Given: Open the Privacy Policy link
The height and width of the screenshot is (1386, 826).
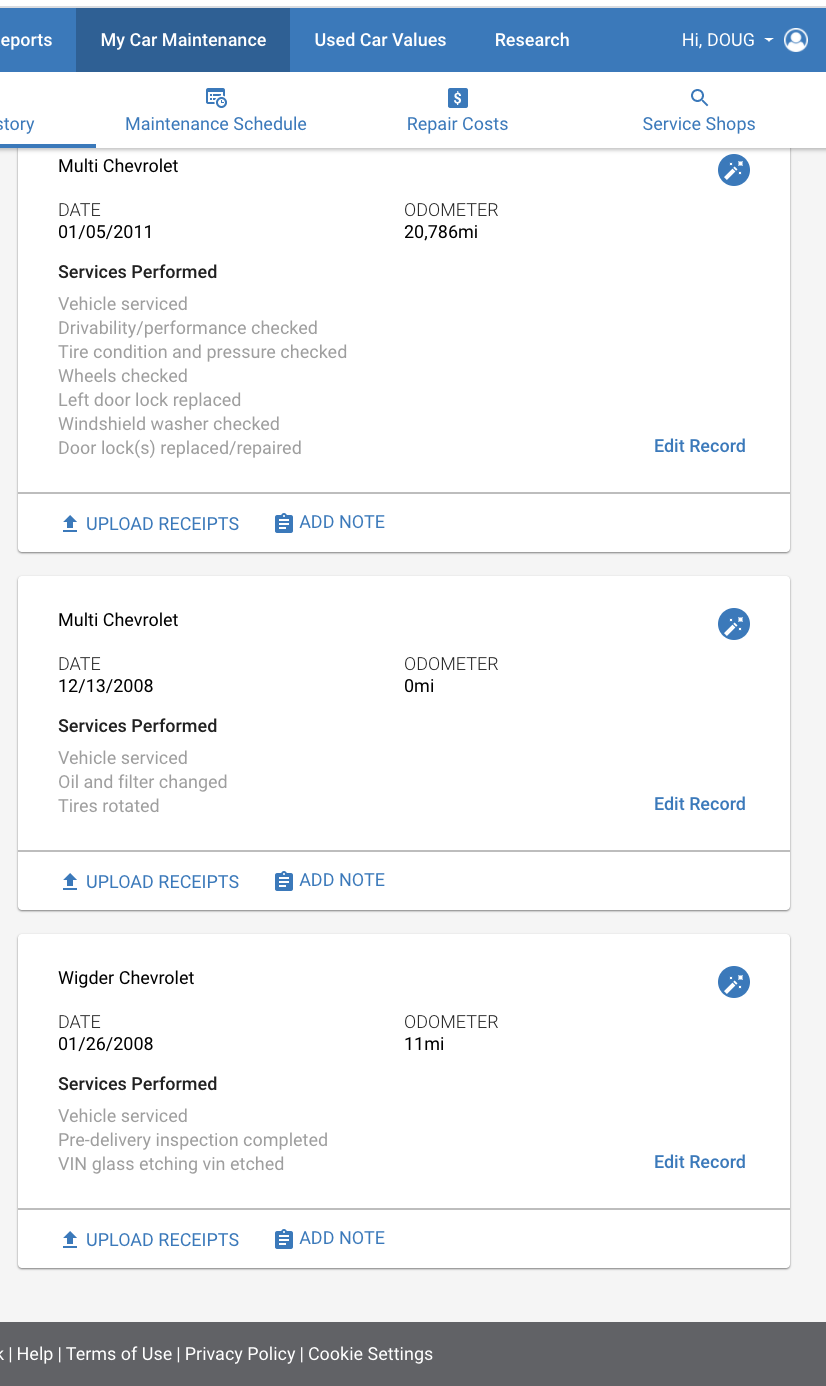Looking at the screenshot, I should click(x=240, y=1354).
